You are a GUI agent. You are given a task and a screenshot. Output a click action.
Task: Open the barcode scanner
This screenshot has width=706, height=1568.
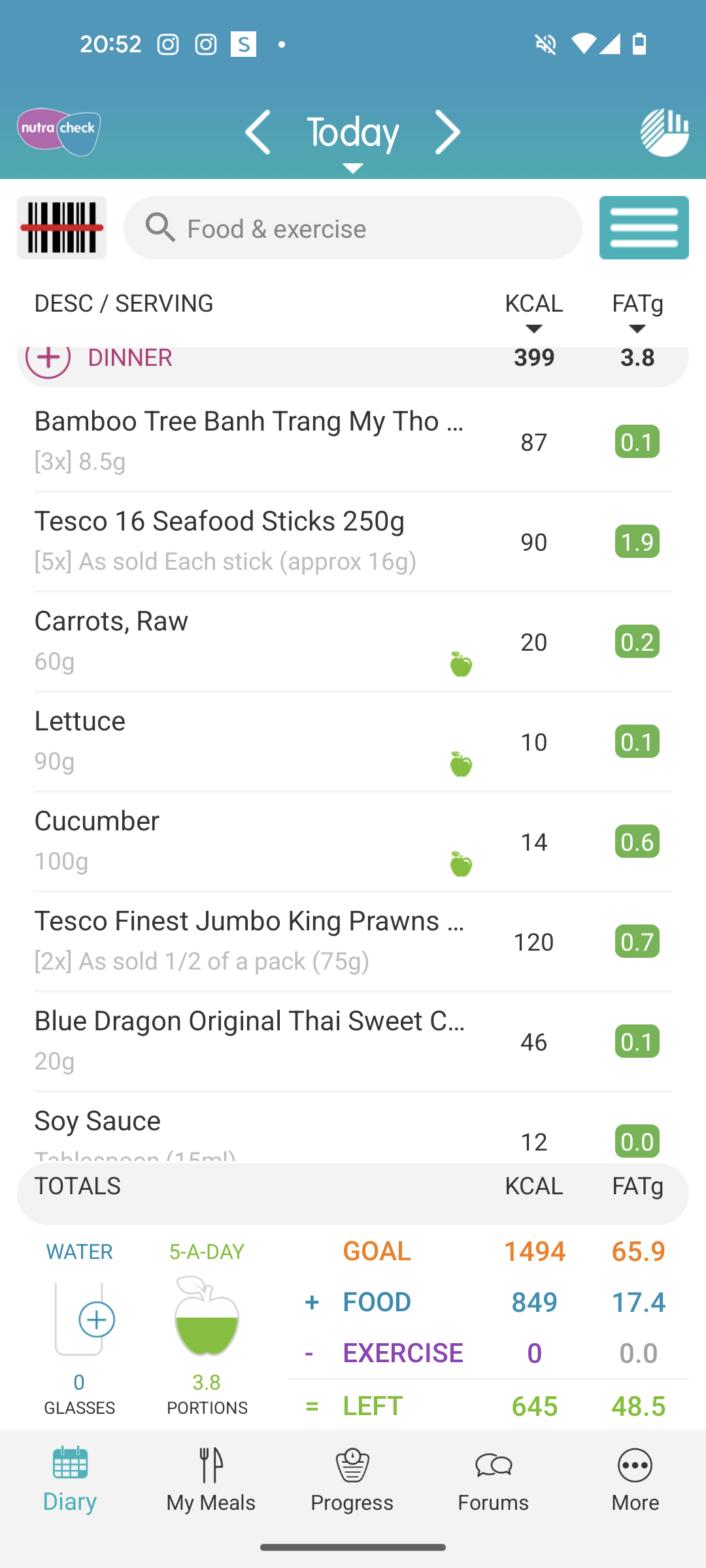point(61,227)
